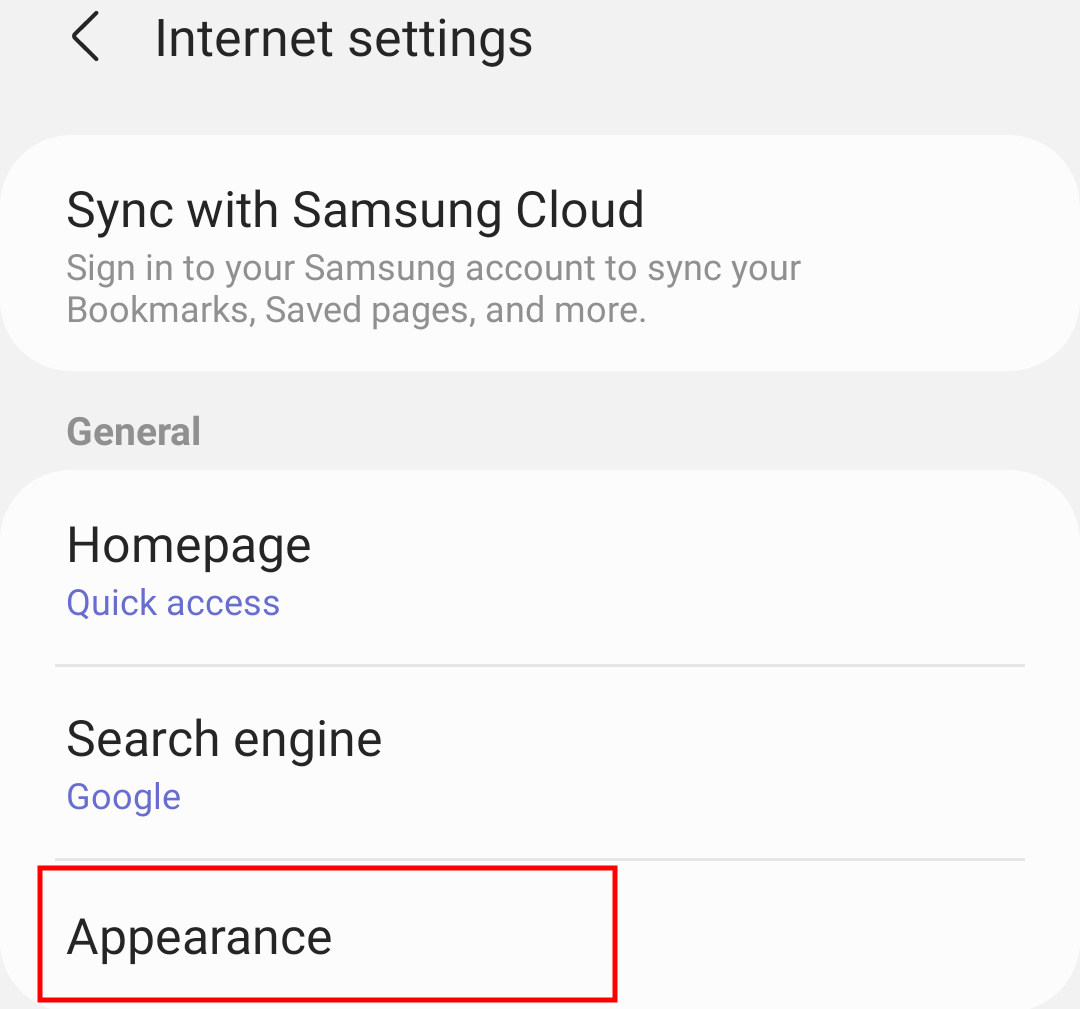The image size is (1080, 1009).
Task: Go back from Internet settings
Action: (86, 39)
